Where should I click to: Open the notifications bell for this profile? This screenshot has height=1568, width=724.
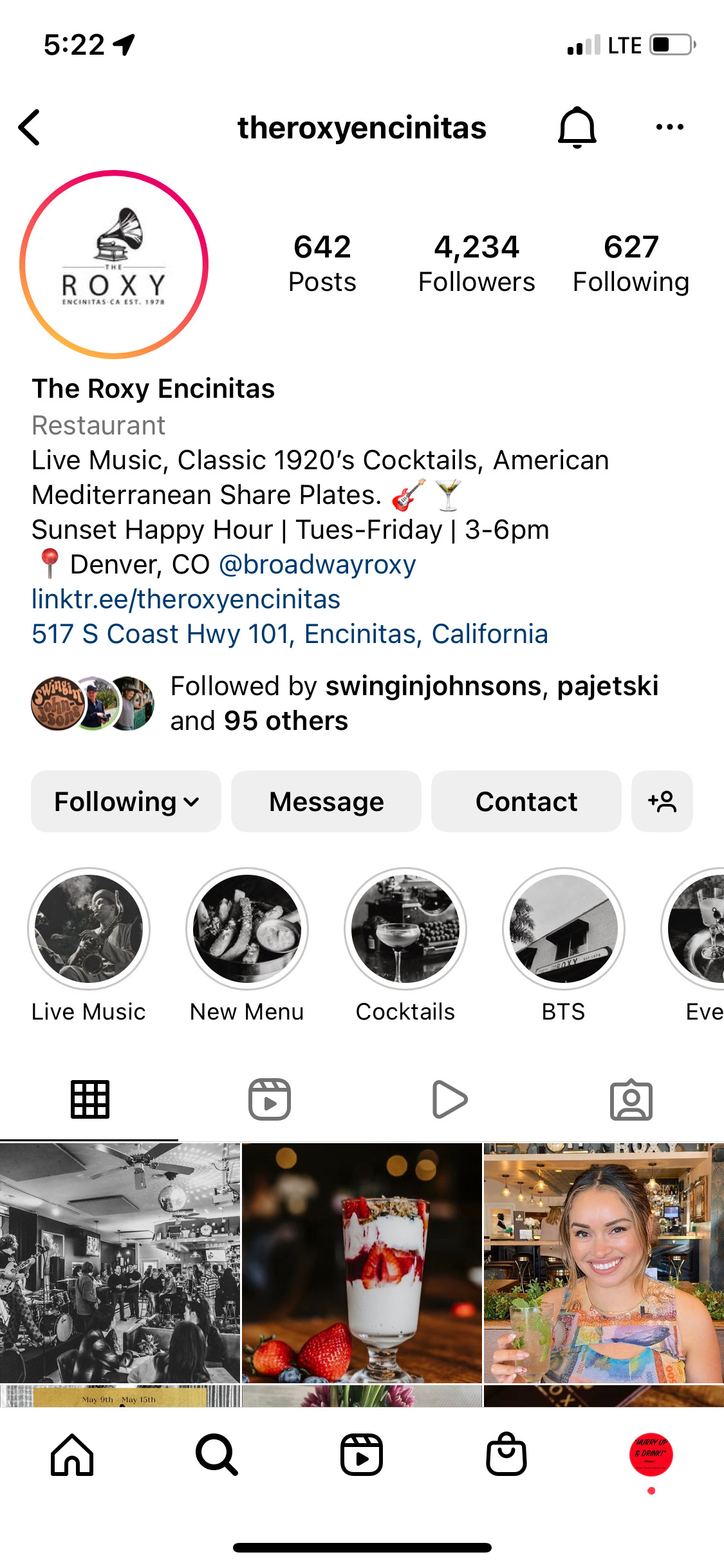[x=577, y=127]
